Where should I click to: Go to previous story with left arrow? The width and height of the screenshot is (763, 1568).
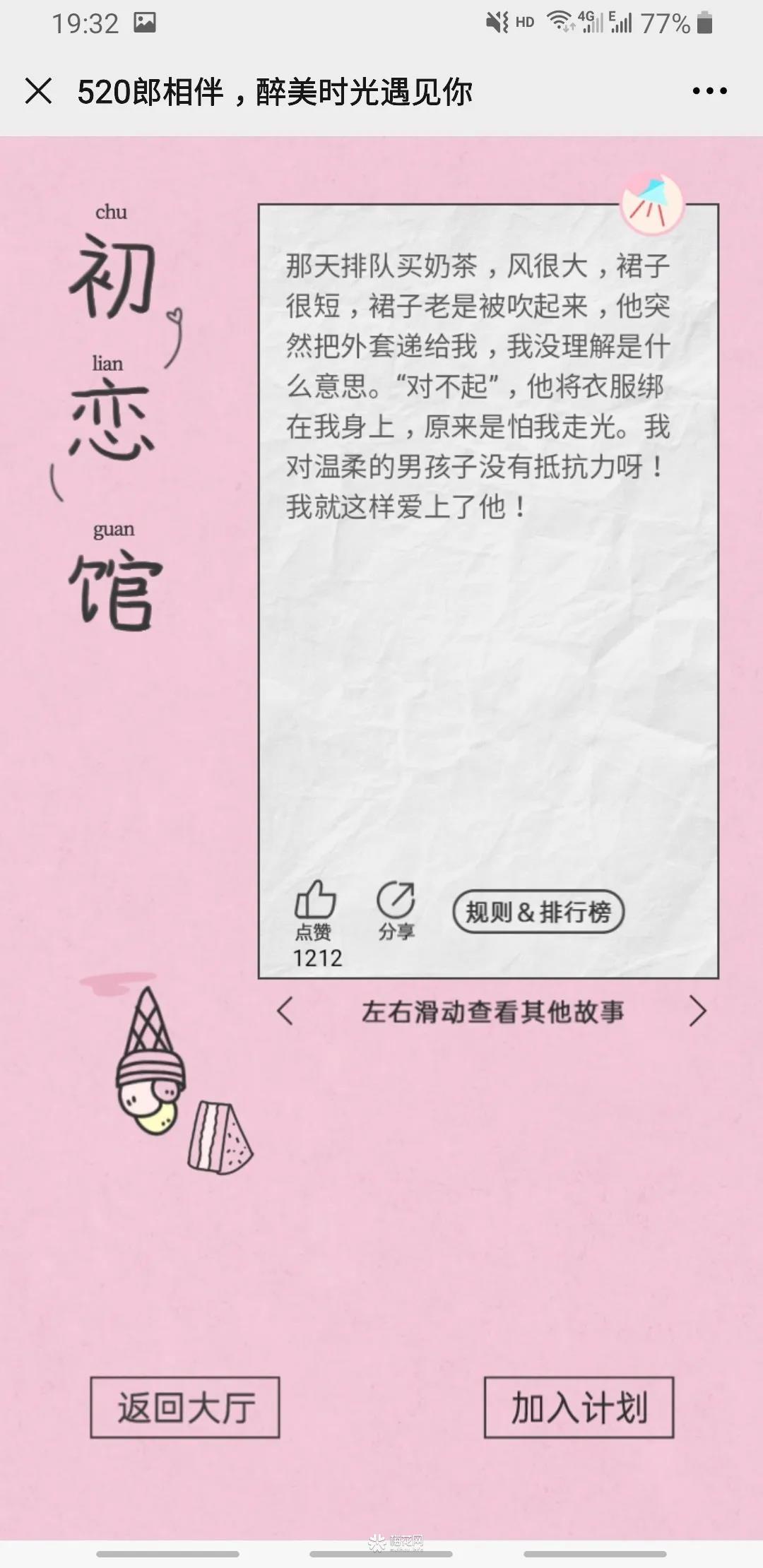tap(285, 1011)
